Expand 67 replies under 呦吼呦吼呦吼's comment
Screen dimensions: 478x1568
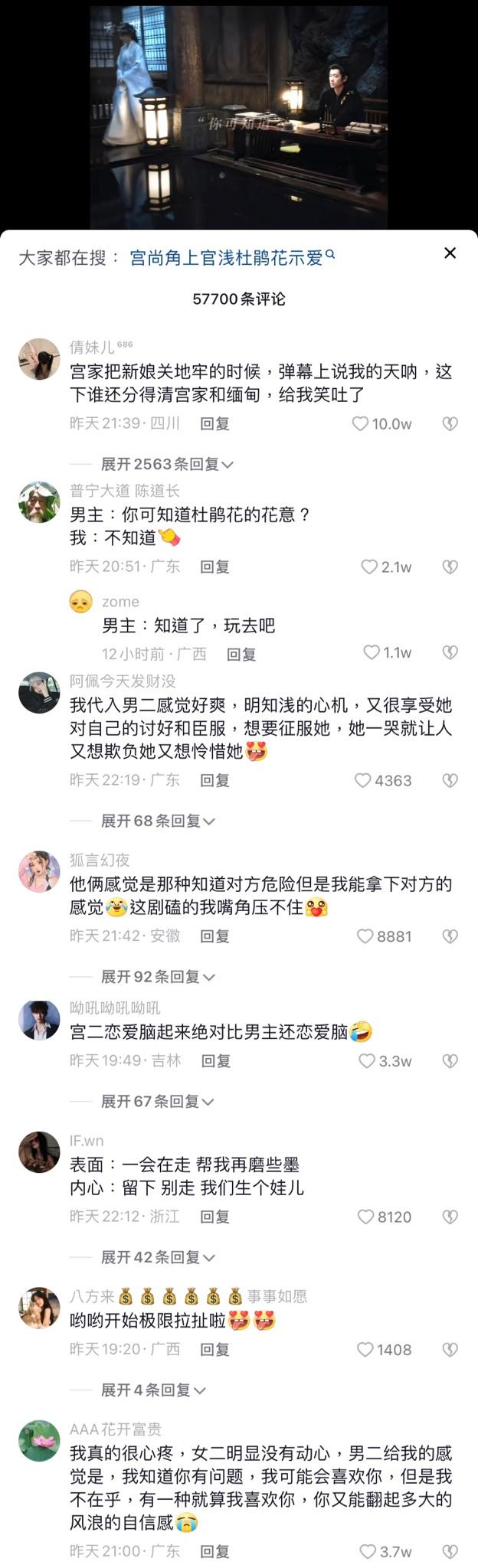[x=158, y=1101]
